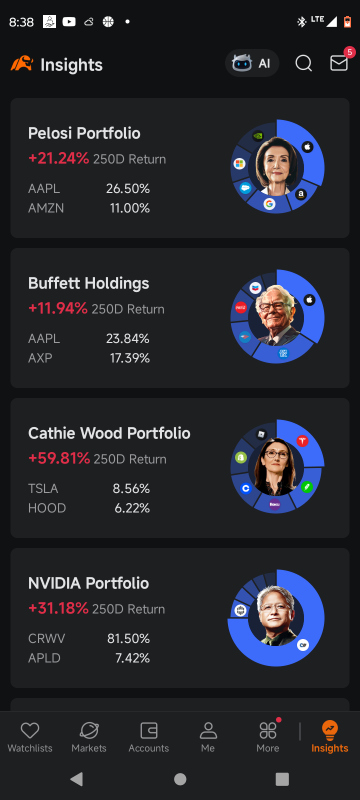Open the AI assistant button
Screen dimensions: 360x800
(252, 64)
